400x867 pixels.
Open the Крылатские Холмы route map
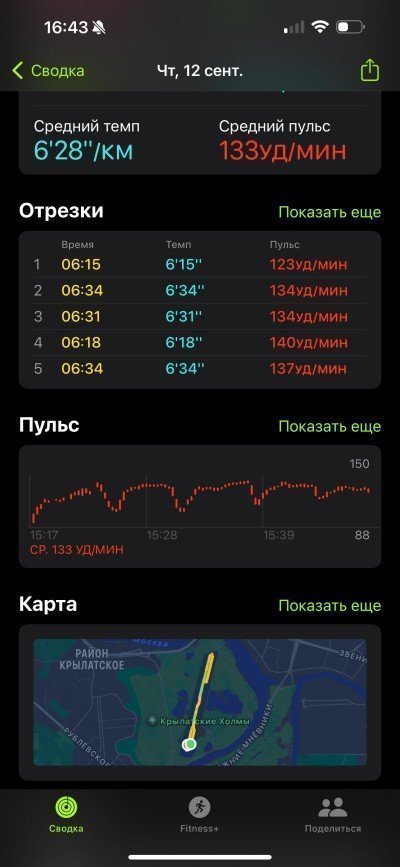click(x=200, y=702)
